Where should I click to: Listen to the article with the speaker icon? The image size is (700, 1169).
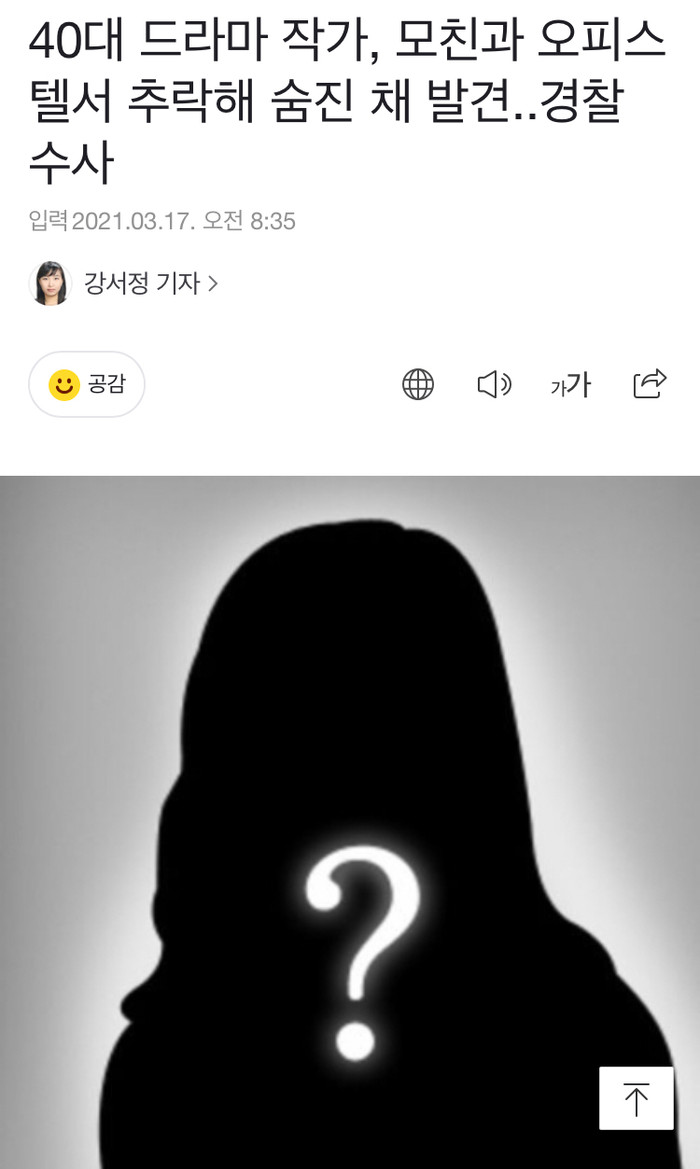[x=494, y=384]
